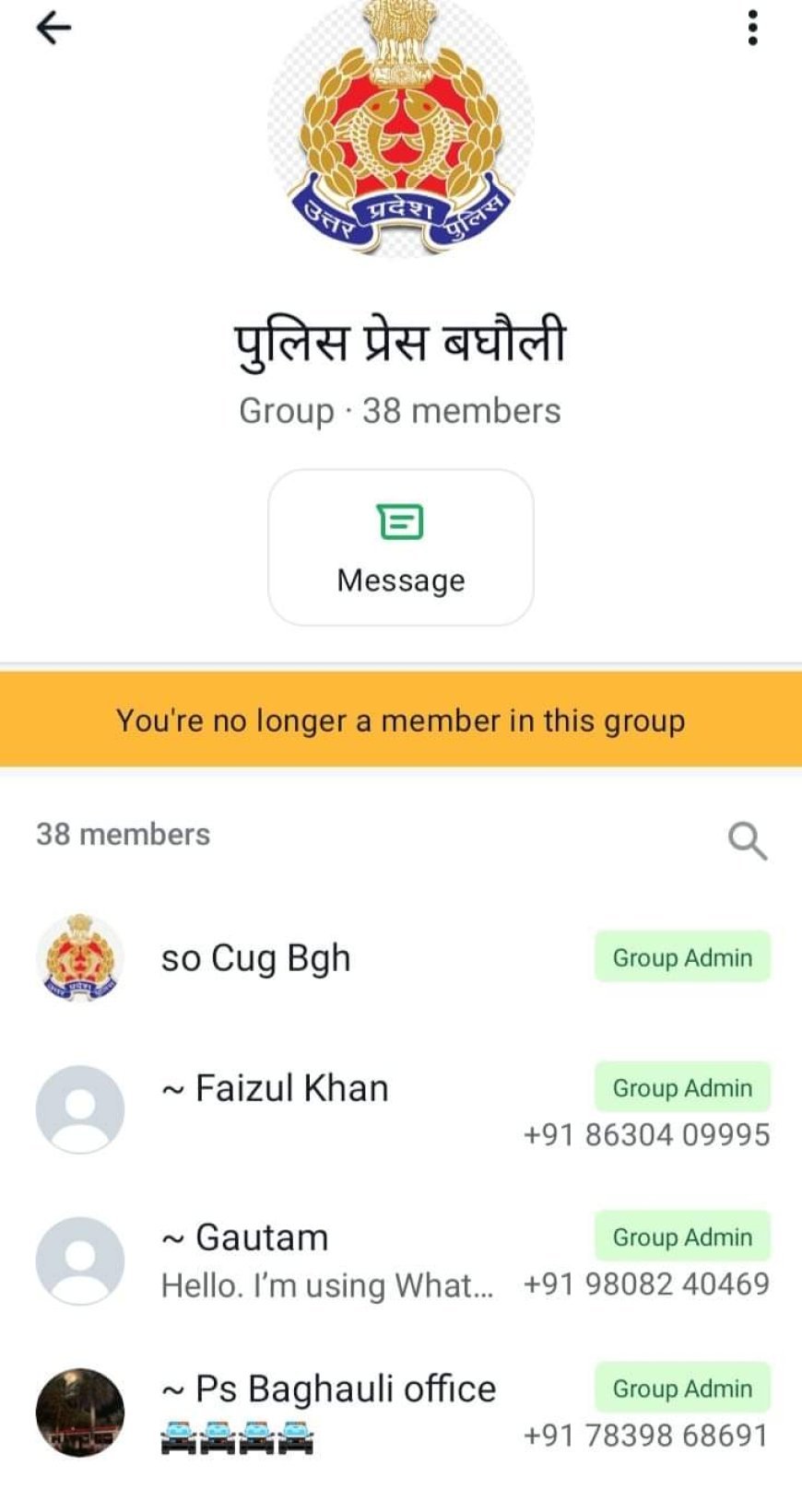The width and height of the screenshot is (802, 1512).
Task: Open member entry for ~ Faizul Khan
Action: tap(274, 1088)
